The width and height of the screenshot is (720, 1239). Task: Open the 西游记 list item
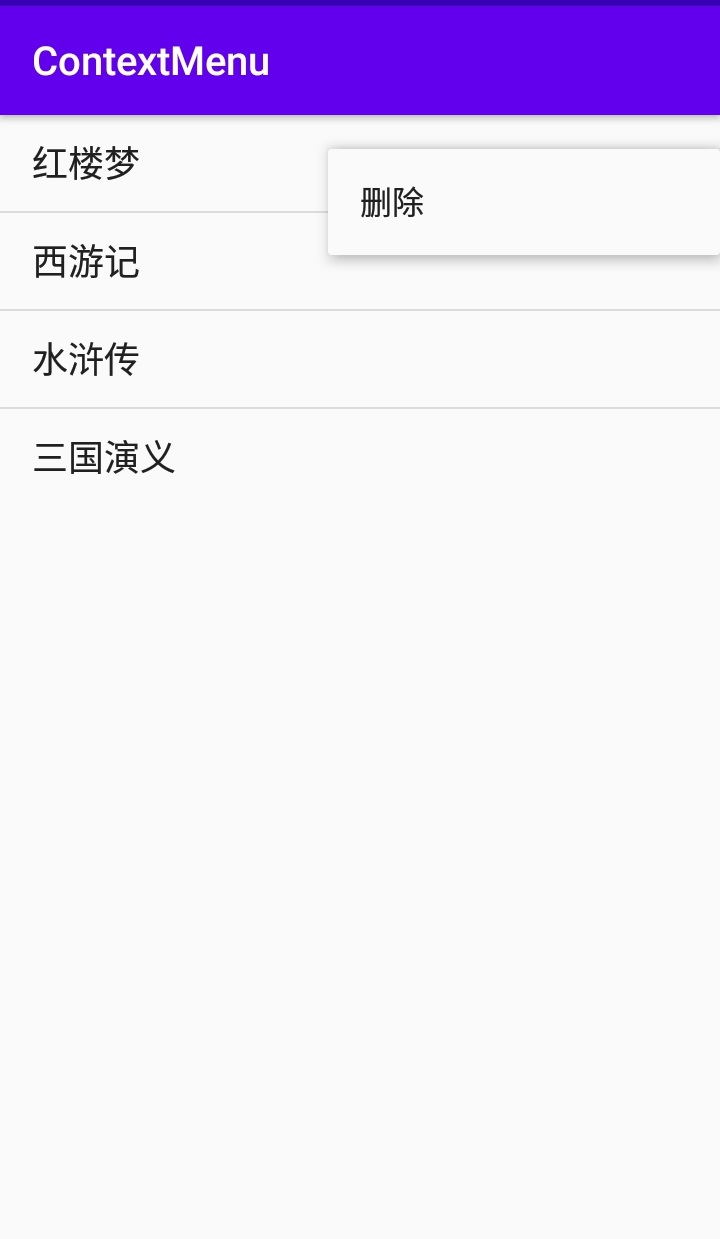point(87,263)
